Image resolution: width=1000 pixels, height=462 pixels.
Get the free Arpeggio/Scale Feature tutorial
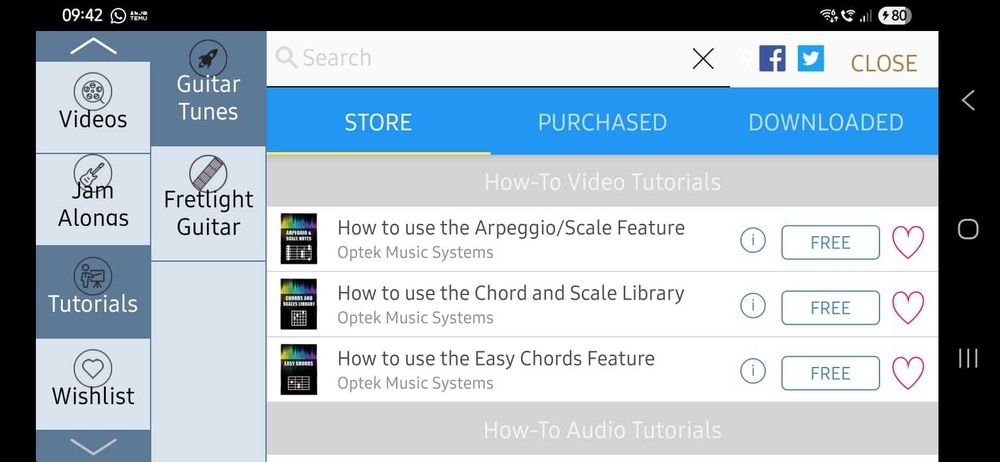pos(830,243)
